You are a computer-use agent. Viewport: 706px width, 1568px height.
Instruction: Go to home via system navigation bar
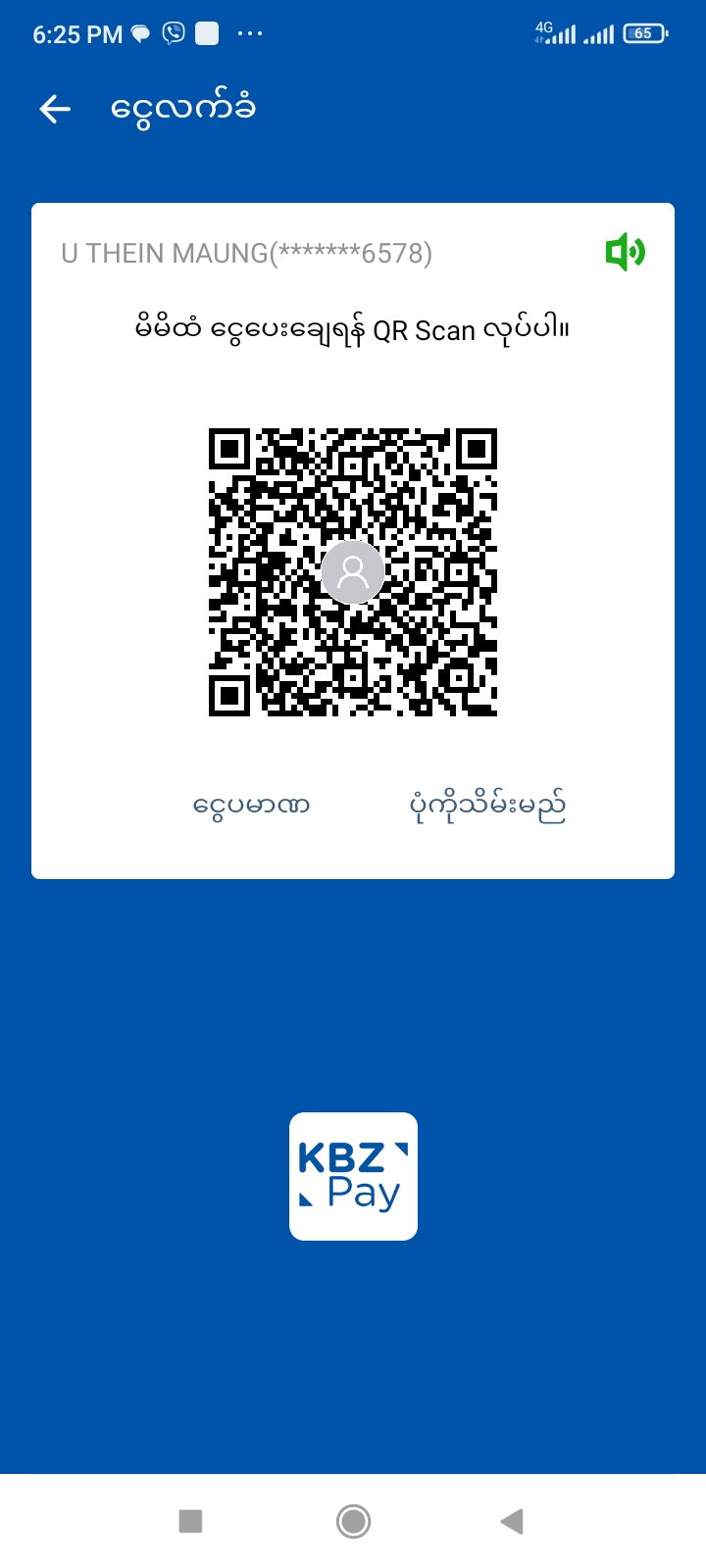click(x=353, y=1521)
